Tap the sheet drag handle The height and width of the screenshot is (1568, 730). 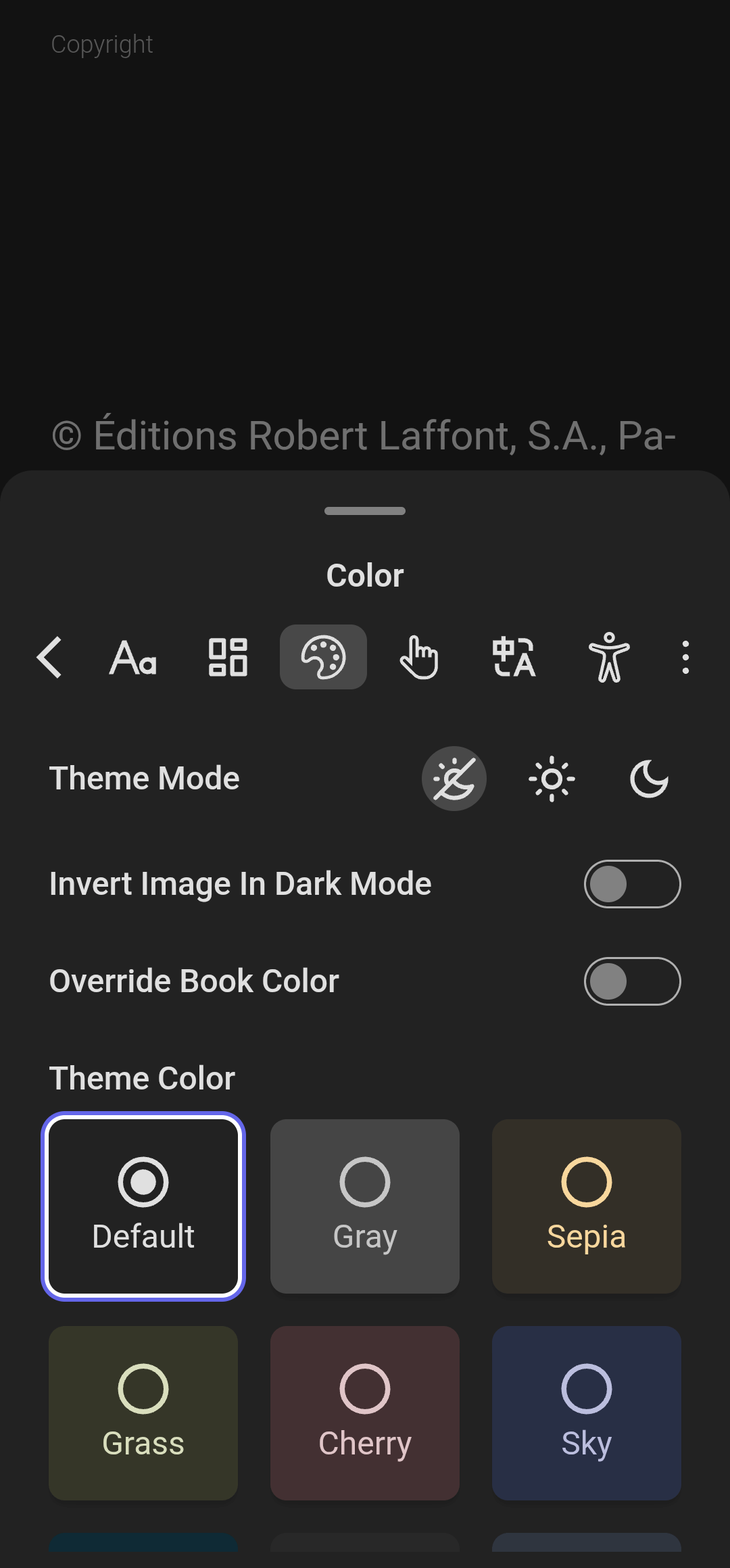coord(365,511)
